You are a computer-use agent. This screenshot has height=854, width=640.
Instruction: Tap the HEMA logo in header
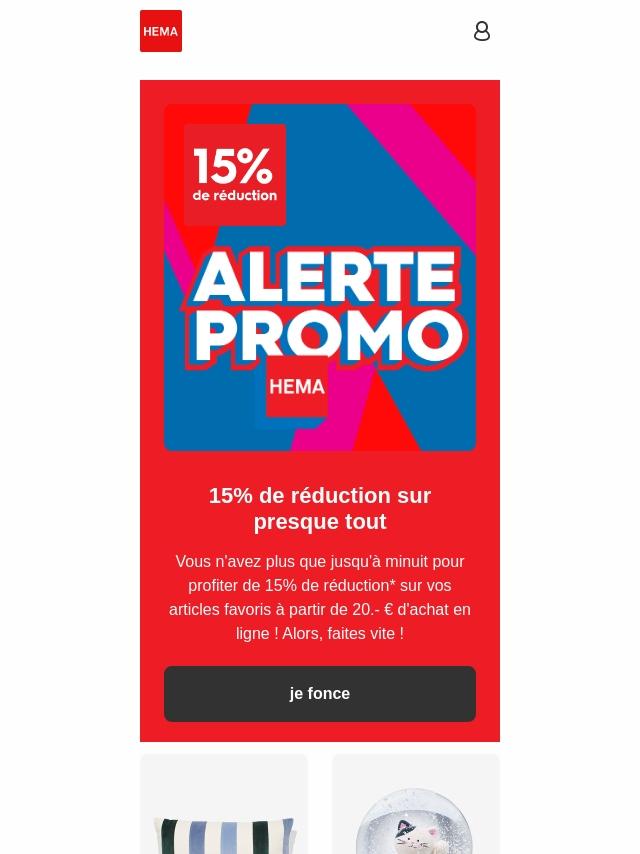click(161, 31)
